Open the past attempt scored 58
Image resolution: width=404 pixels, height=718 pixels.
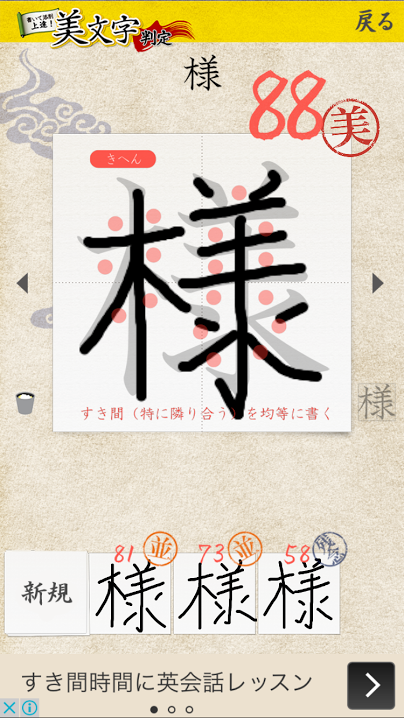point(299,593)
